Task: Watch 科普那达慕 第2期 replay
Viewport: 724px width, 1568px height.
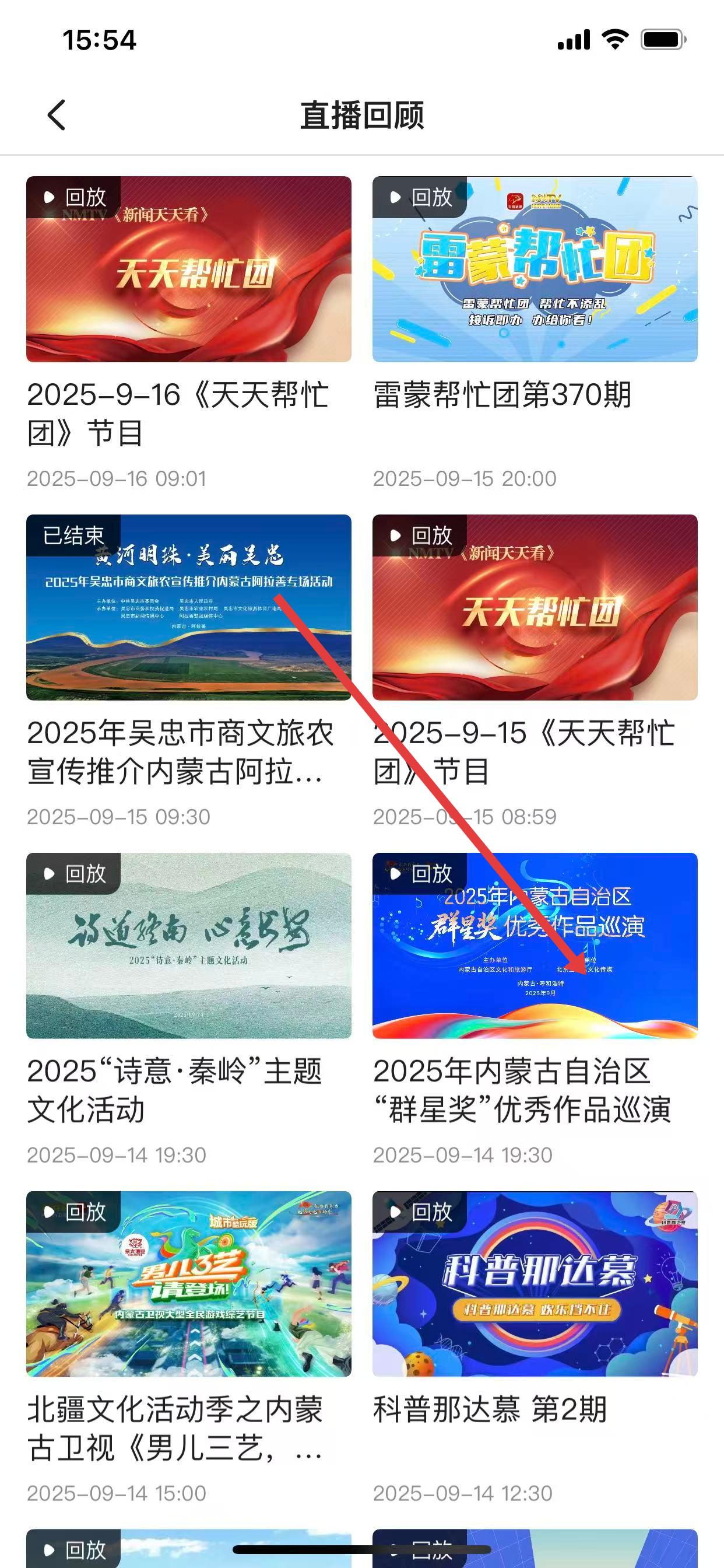Action: pos(535,1284)
